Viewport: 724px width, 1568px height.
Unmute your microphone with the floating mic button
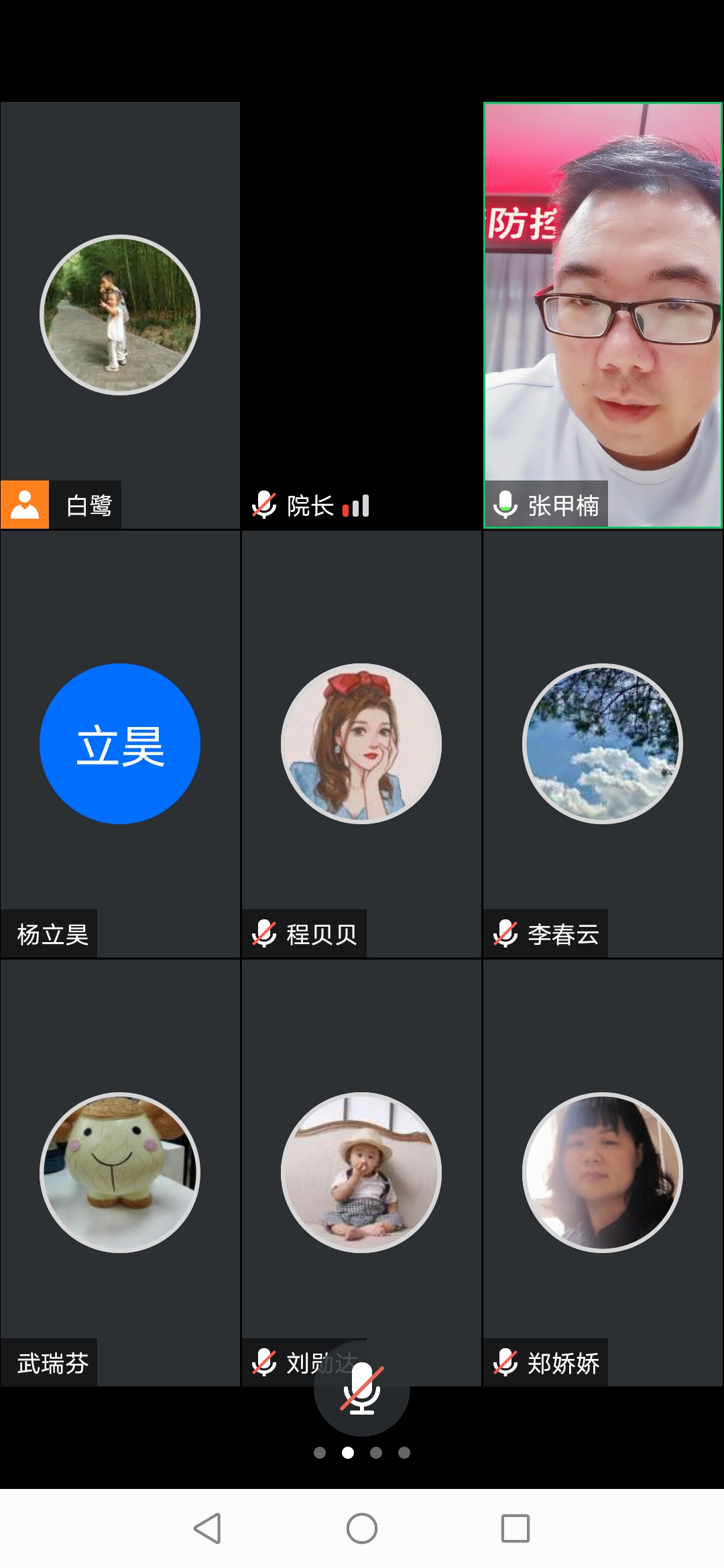pyautogui.click(x=362, y=1388)
